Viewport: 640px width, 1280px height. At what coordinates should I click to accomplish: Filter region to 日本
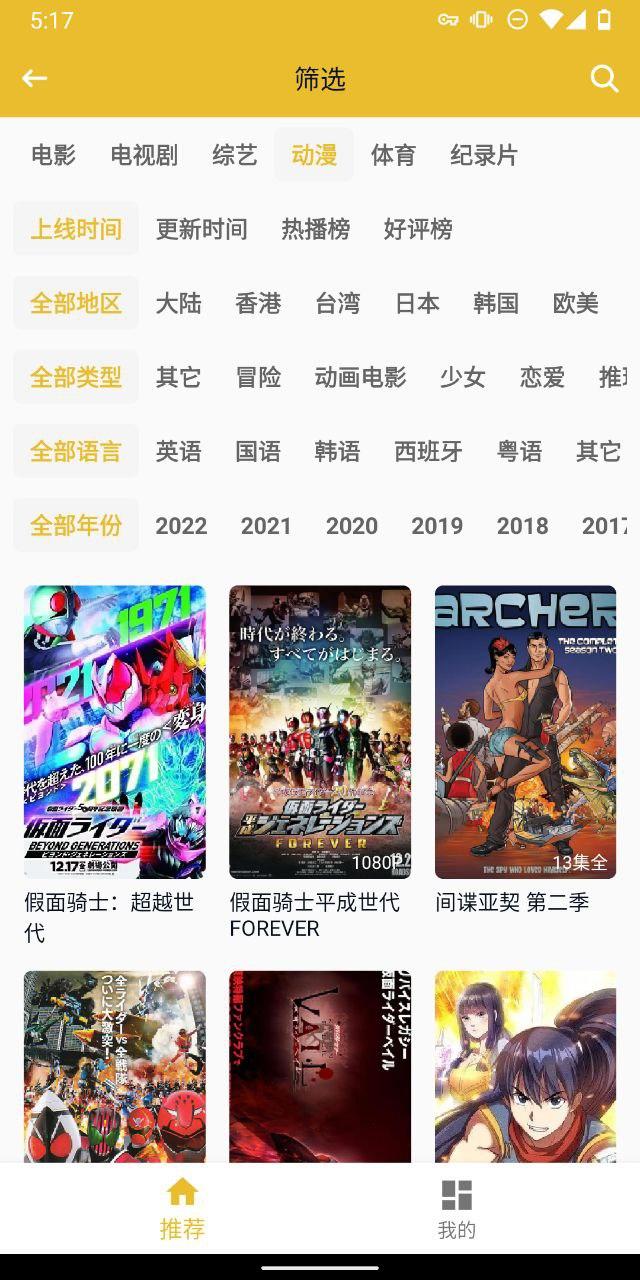click(417, 303)
